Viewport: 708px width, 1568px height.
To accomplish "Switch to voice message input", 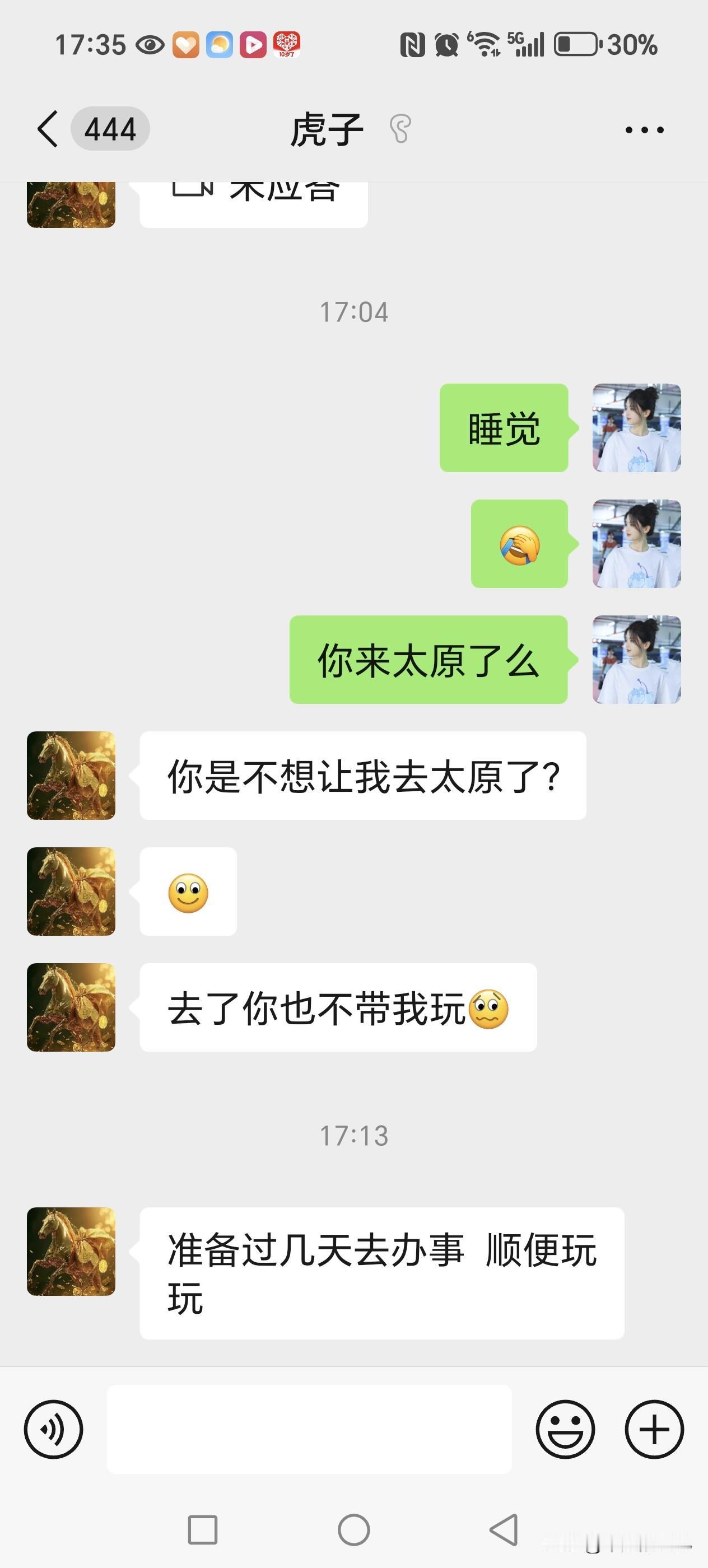I will [x=54, y=1429].
